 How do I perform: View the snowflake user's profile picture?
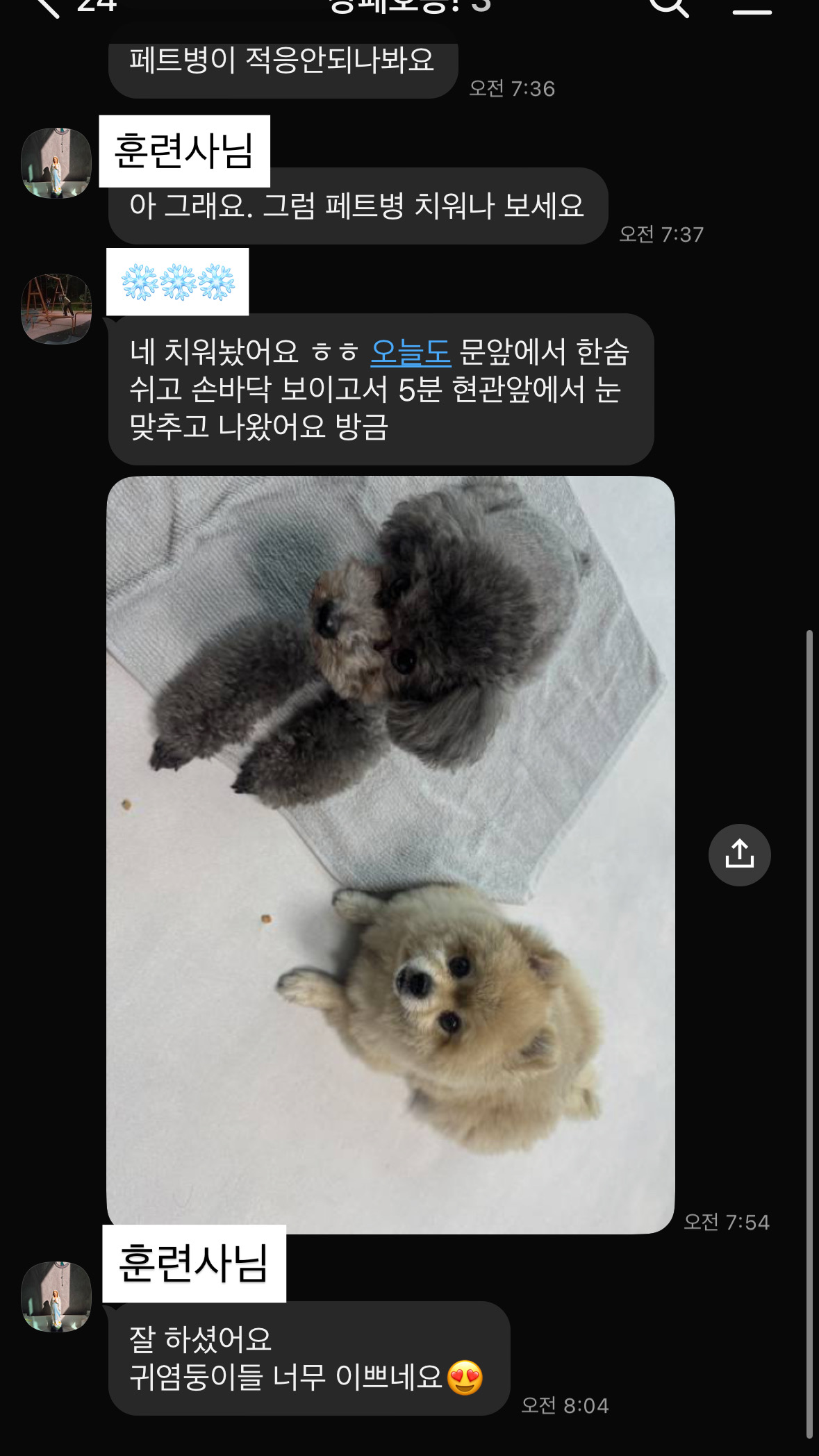click(x=56, y=308)
